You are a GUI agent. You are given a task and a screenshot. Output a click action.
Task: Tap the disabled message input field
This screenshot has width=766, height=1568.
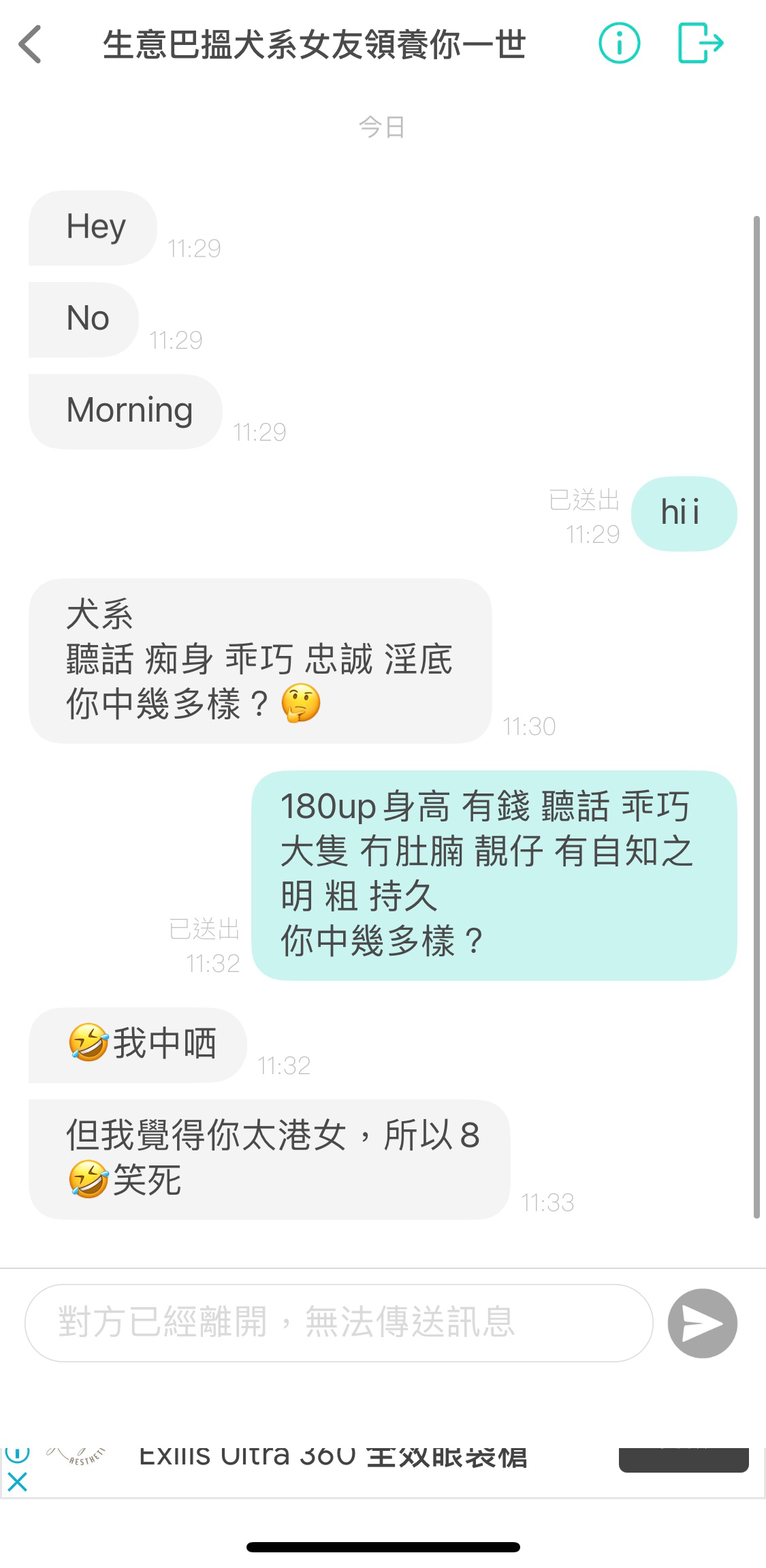(x=338, y=1323)
